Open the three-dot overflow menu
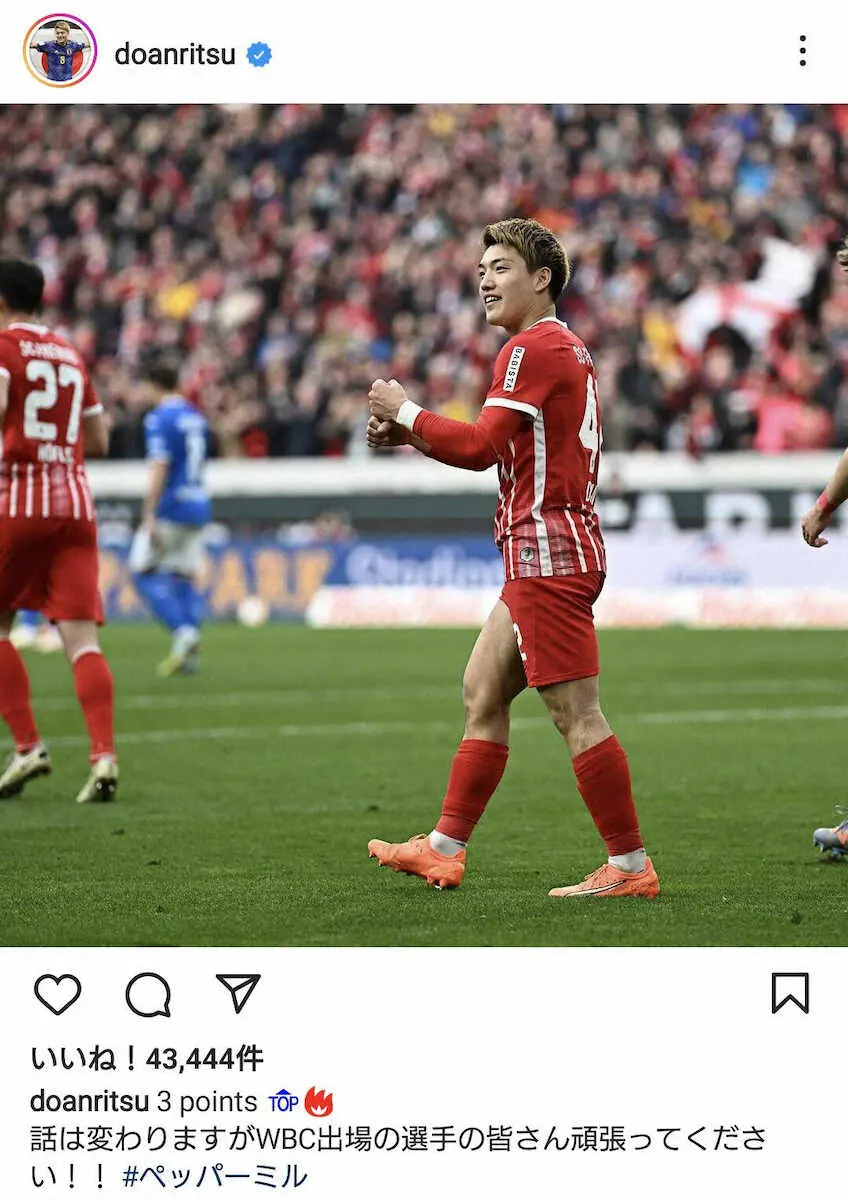The image size is (848, 1200). (802, 51)
